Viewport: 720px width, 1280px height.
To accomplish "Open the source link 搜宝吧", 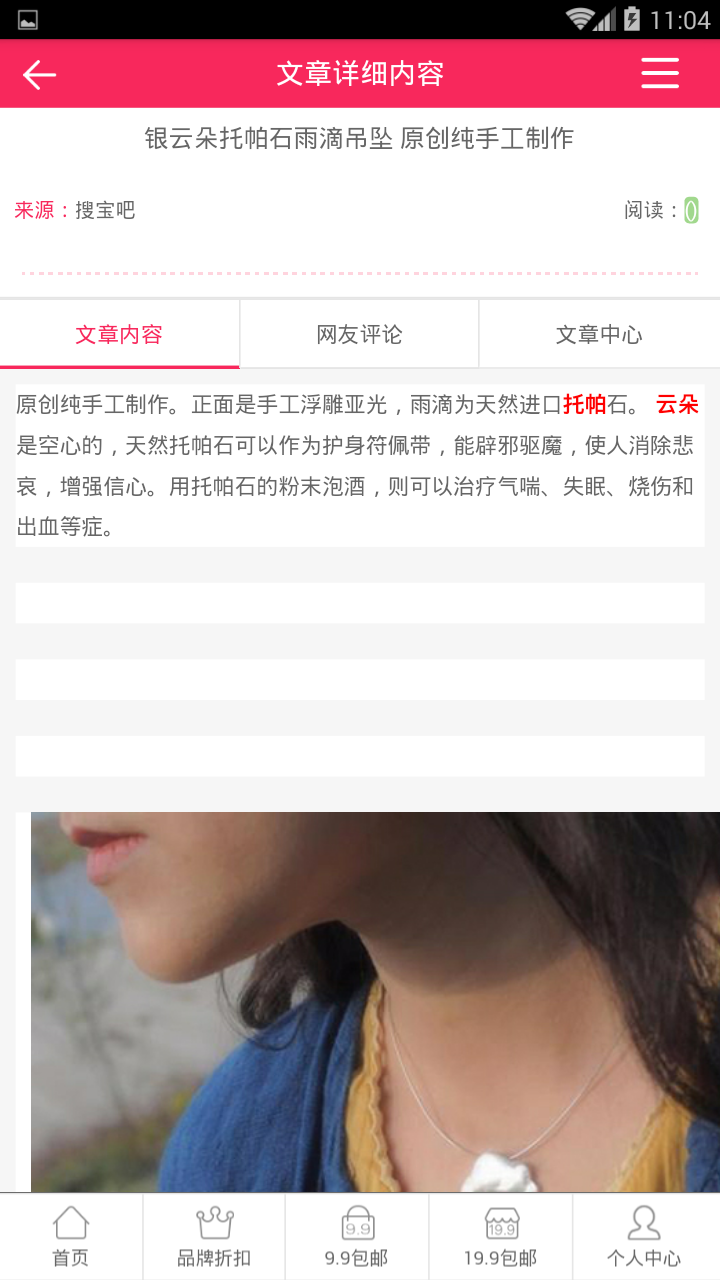I will pos(104,210).
